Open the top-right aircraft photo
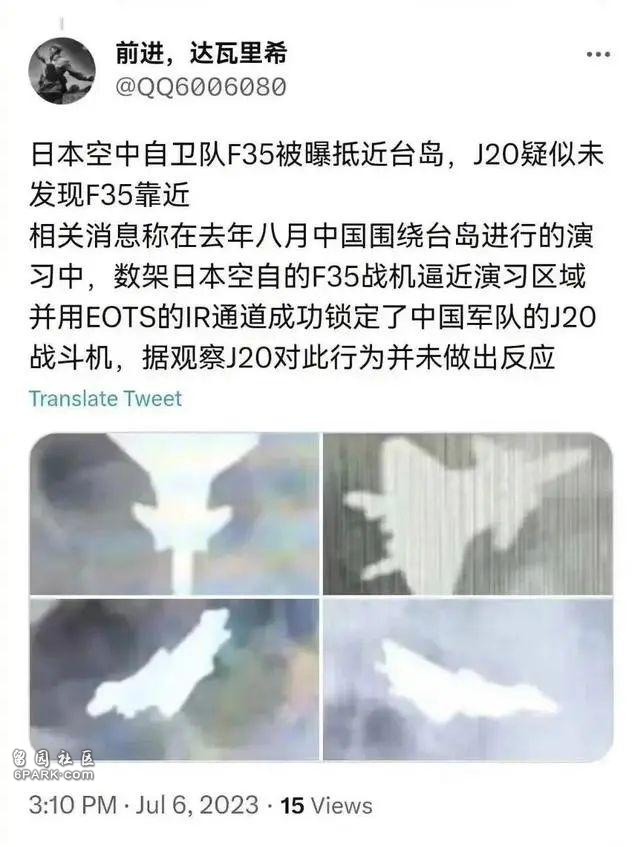 click(467, 513)
